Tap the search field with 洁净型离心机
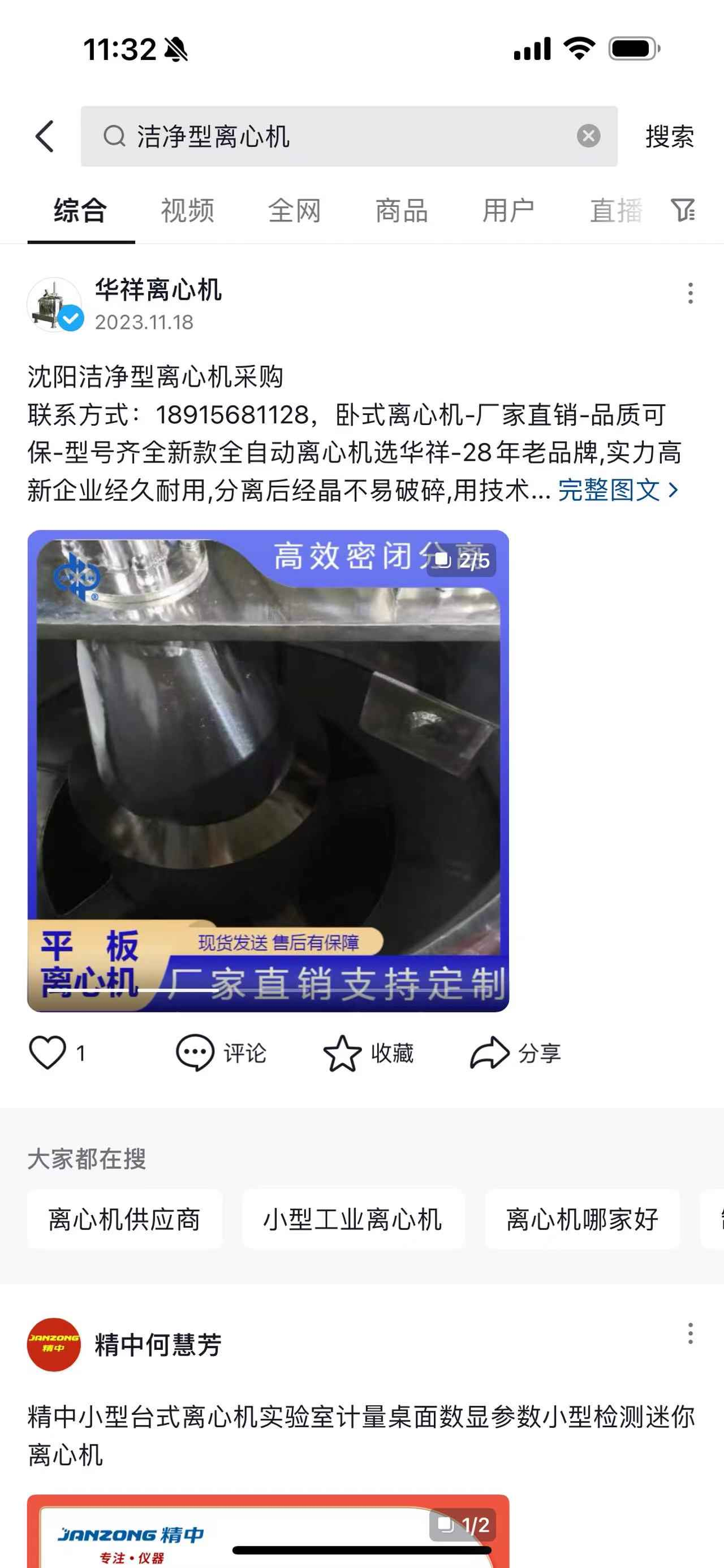Image resolution: width=724 pixels, height=1568 pixels. 341,136
